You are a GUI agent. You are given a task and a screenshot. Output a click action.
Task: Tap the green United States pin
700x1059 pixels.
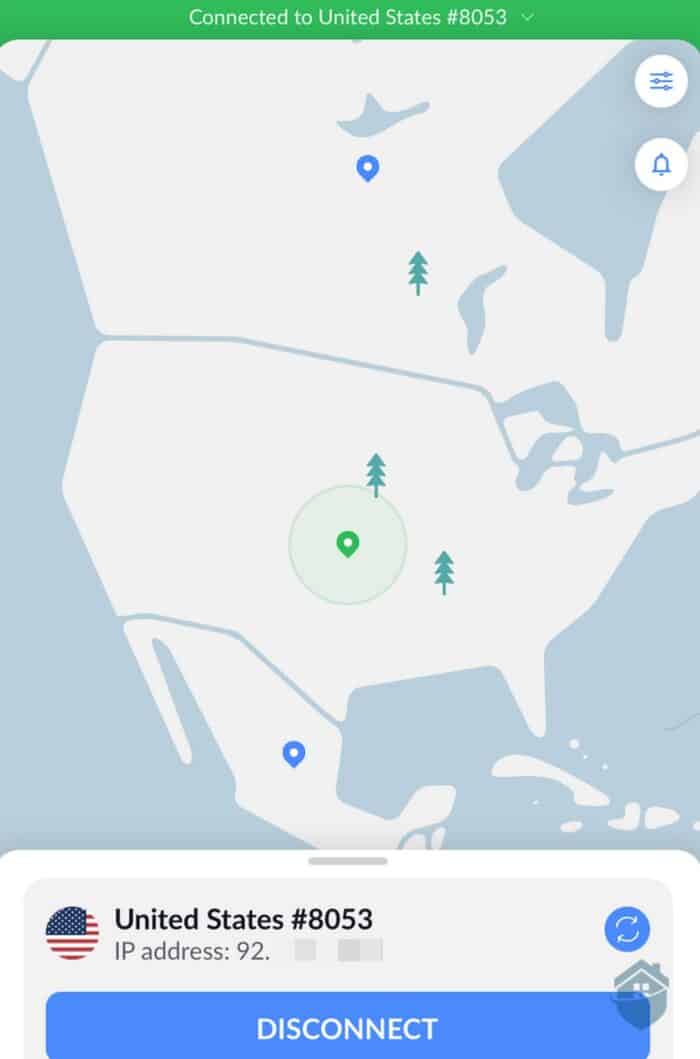click(x=347, y=543)
